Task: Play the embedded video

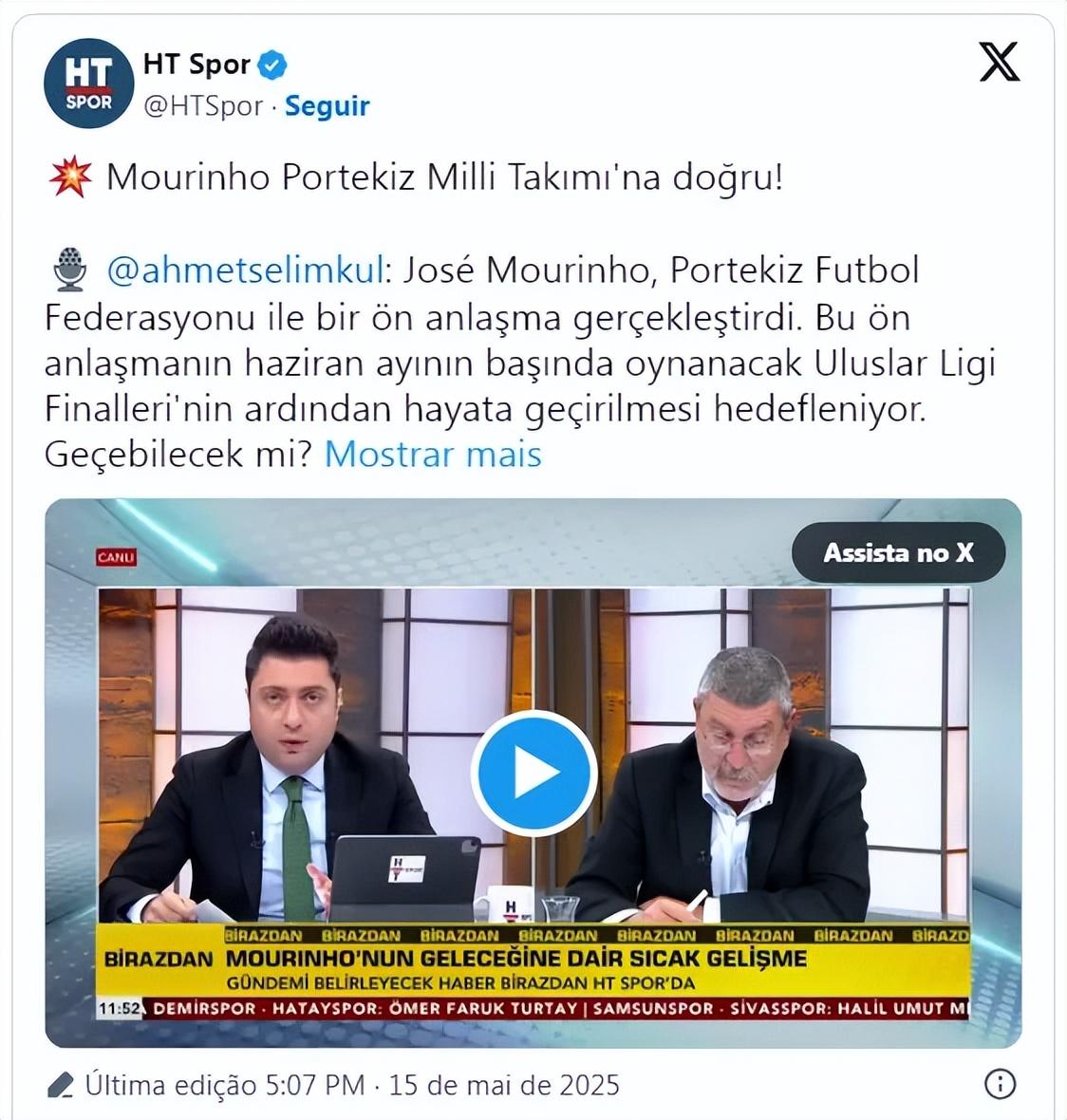Action: click(x=534, y=774)
